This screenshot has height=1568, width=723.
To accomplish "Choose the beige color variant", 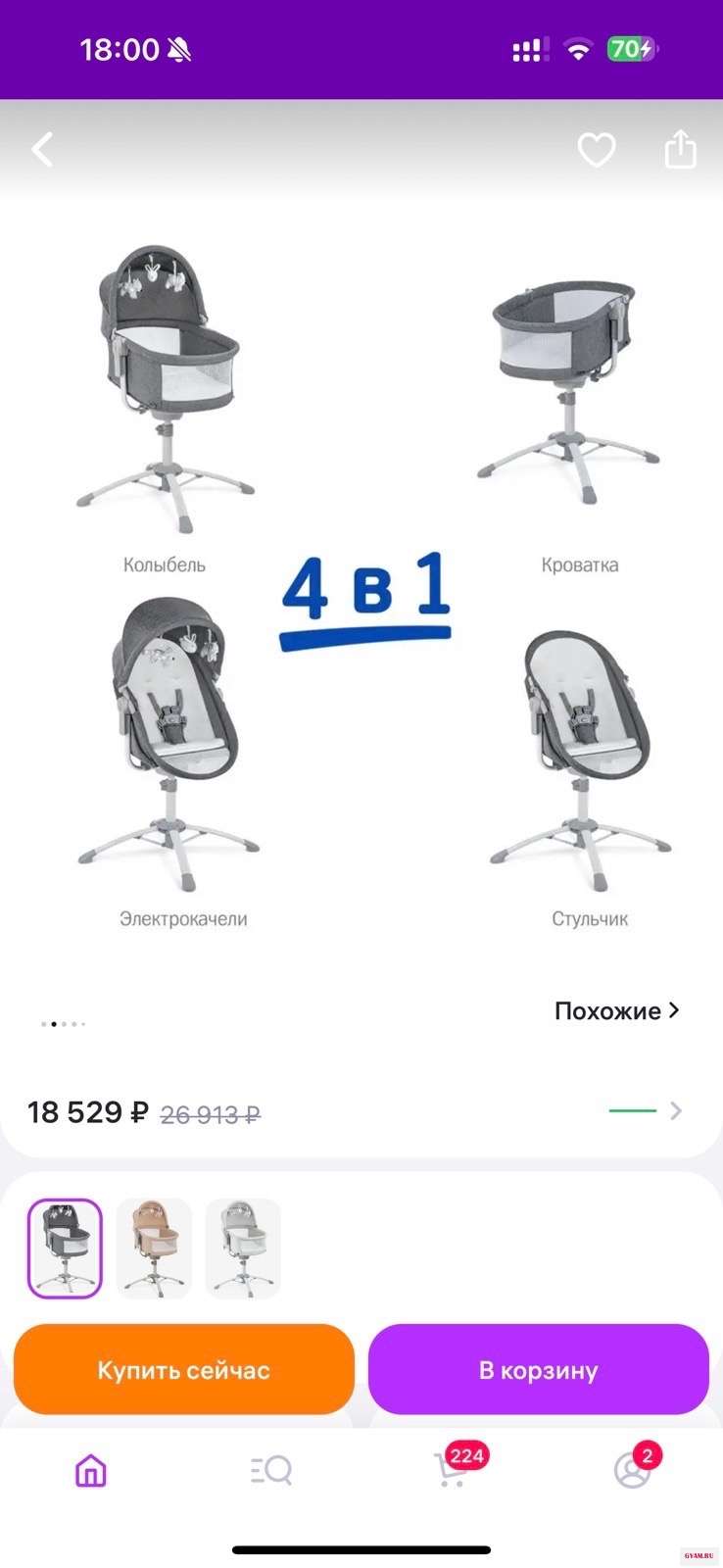I will (154, 1249).
